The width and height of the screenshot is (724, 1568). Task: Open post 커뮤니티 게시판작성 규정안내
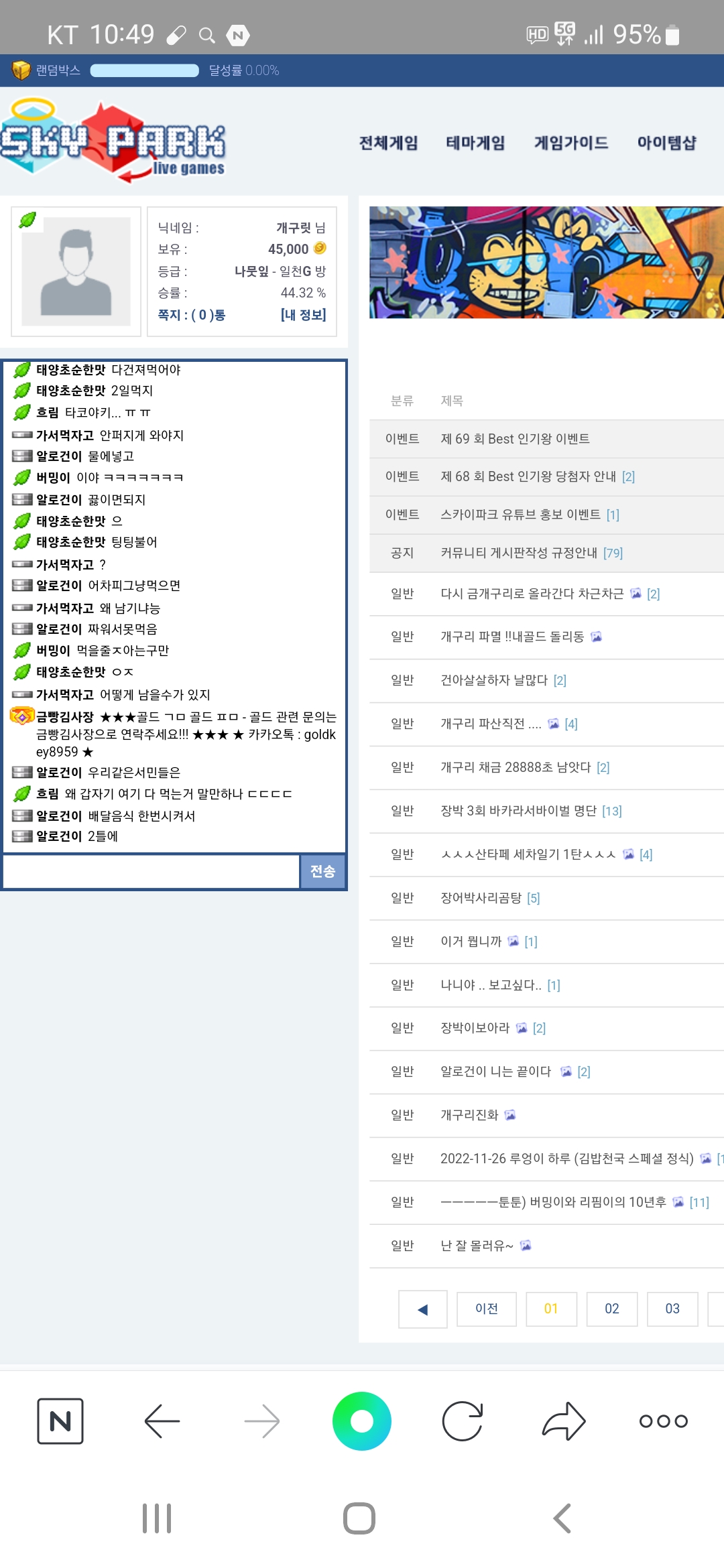click(x=518, y=553)
